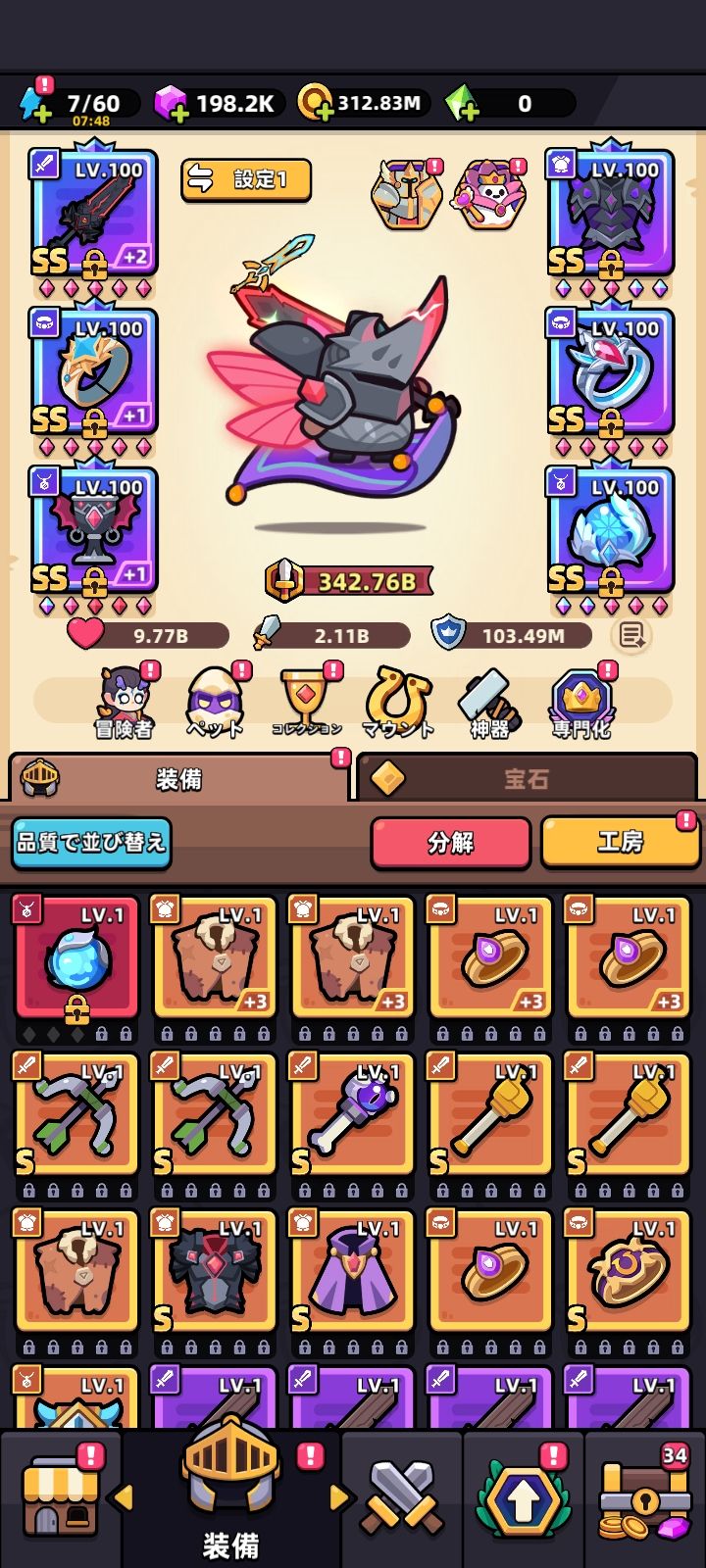This screenshot has height=1568, width=706.
Task: Tap 品質で並び替え sort button
Action: point(91,843)
